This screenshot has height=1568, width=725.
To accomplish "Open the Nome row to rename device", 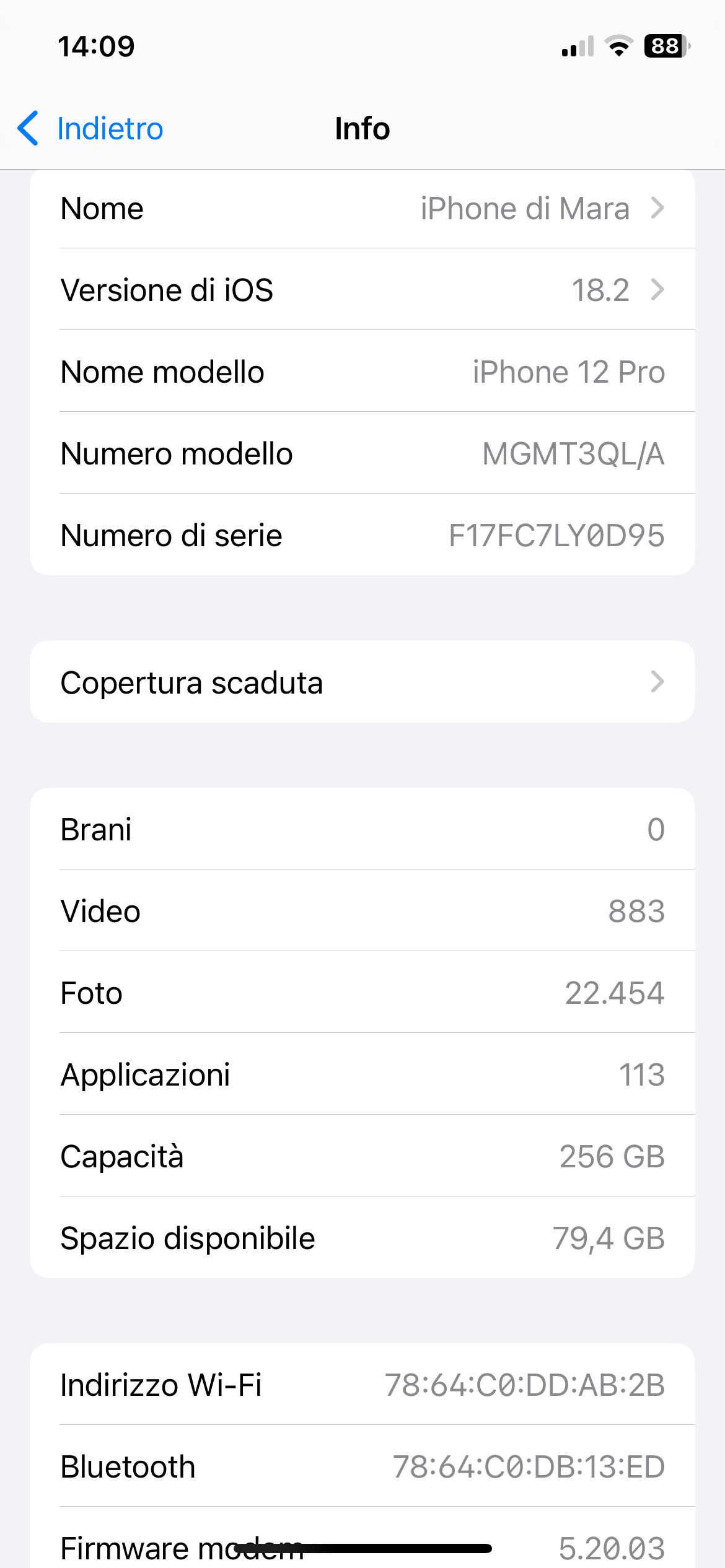I will pyautogui.click(x=362, y=209).
